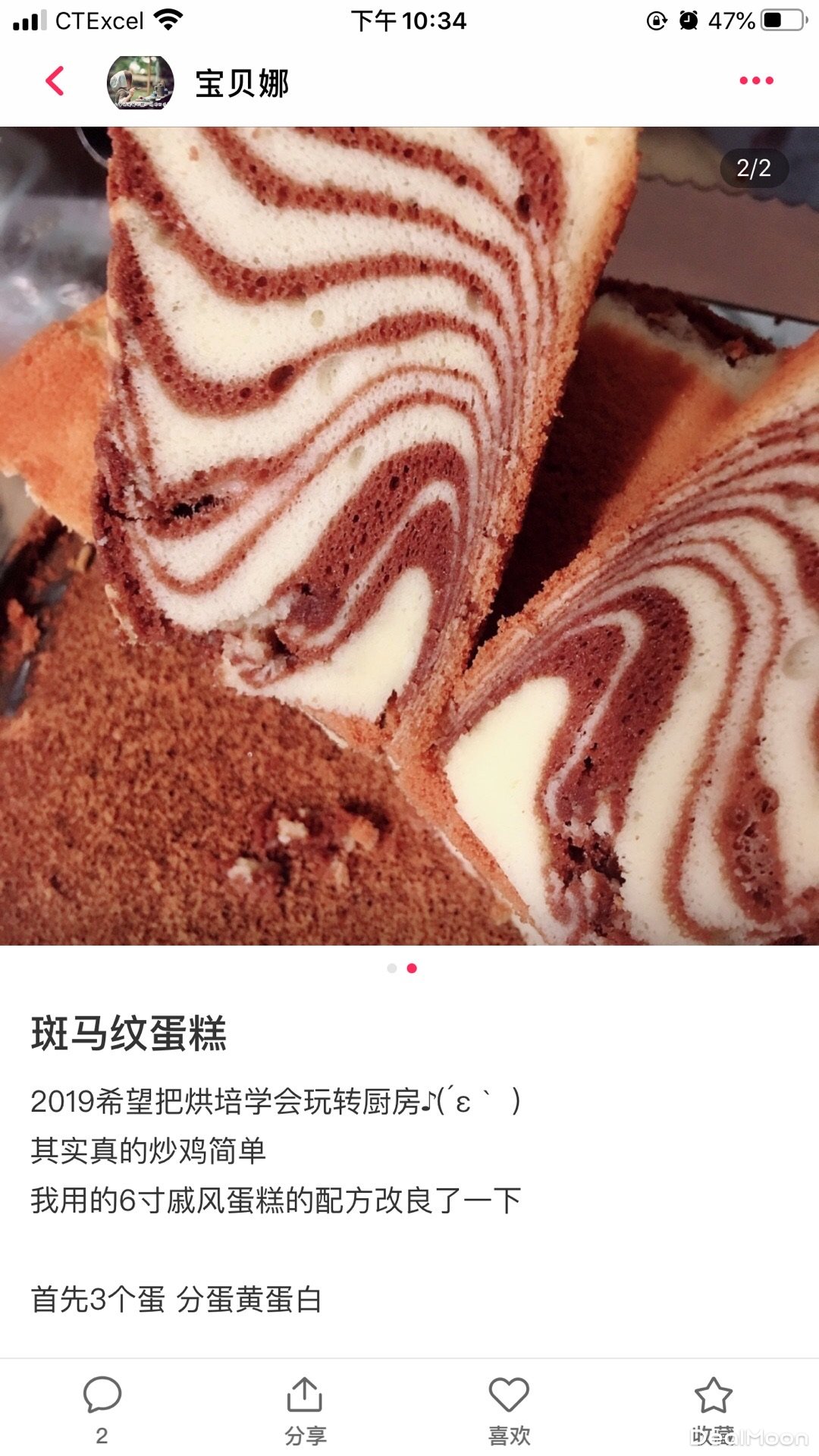Expand the 2/2 image counter badge
Viewport: 819px width, 1456px height.
754,168
